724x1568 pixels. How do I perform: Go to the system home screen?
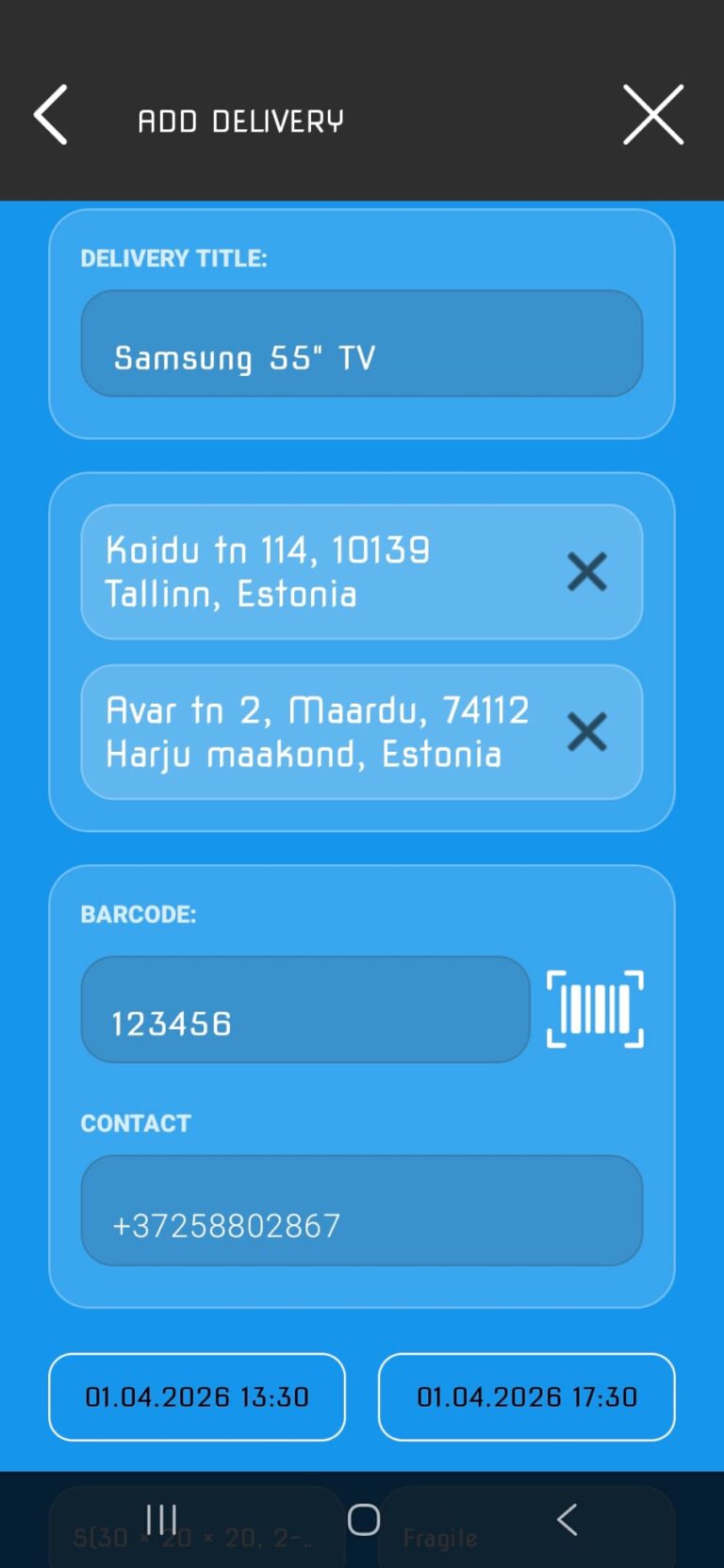click(x=363, y=1519)
